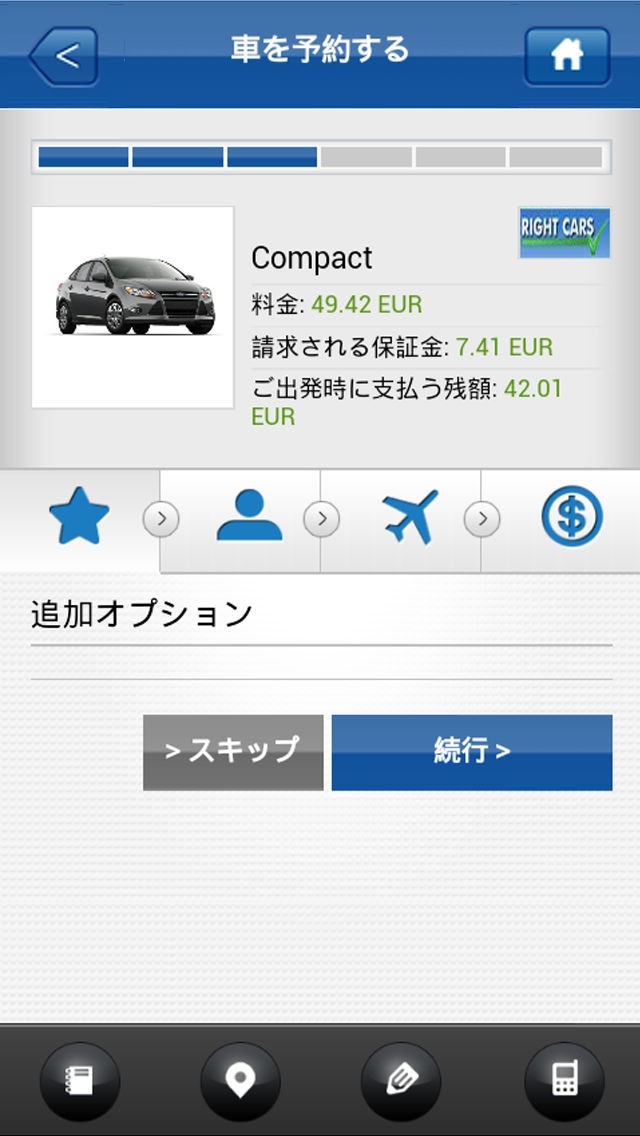Switch to the payment dollar tab
This screenshot has height=1136, width=640.
[x=572, y=518]
